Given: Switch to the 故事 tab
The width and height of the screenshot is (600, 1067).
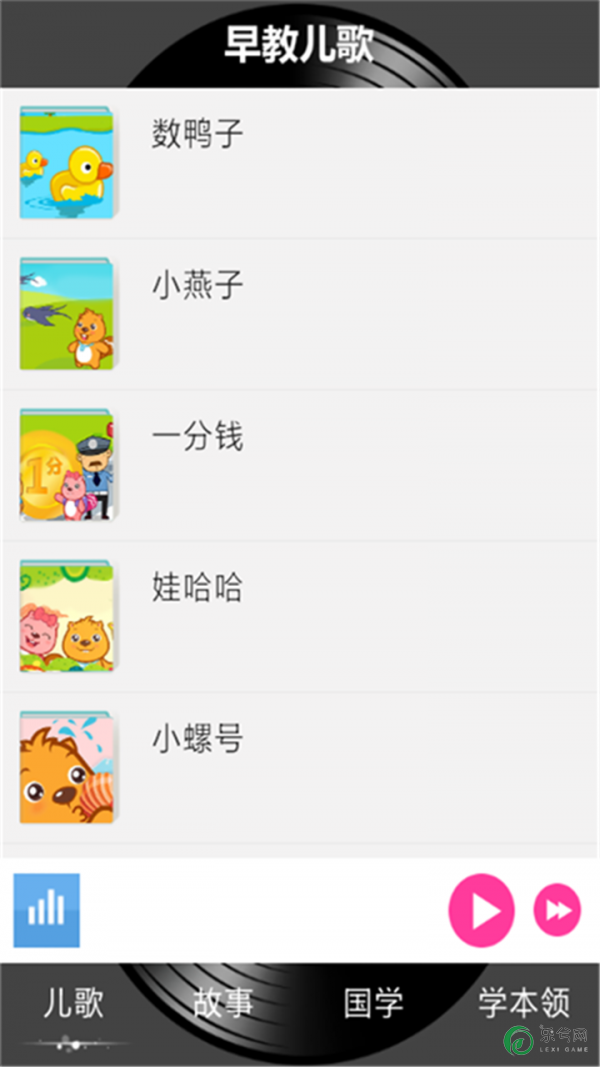Looking at the screenshot, I should [x=223, y=1003].
